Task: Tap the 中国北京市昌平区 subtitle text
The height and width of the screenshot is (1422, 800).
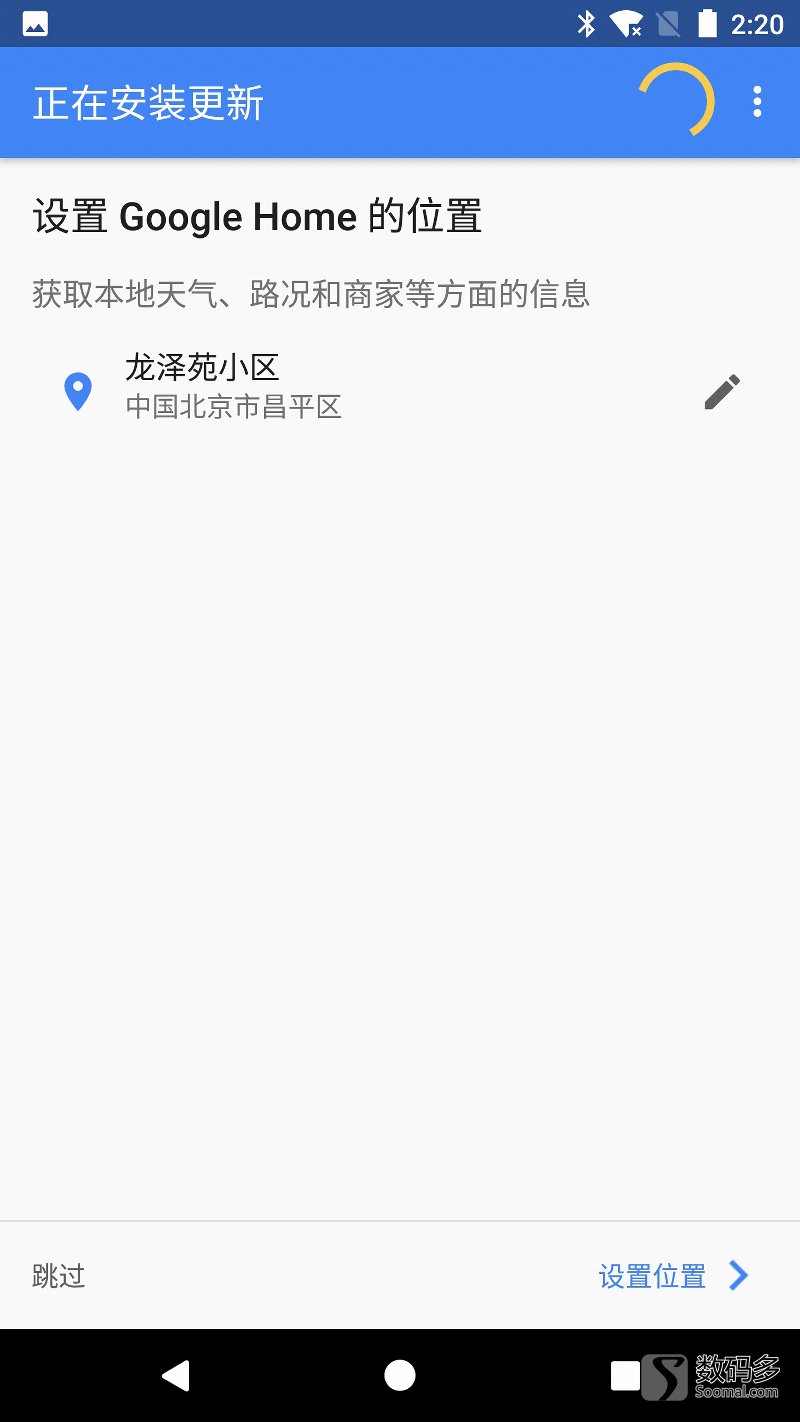Action: click(x=233, y=408)
